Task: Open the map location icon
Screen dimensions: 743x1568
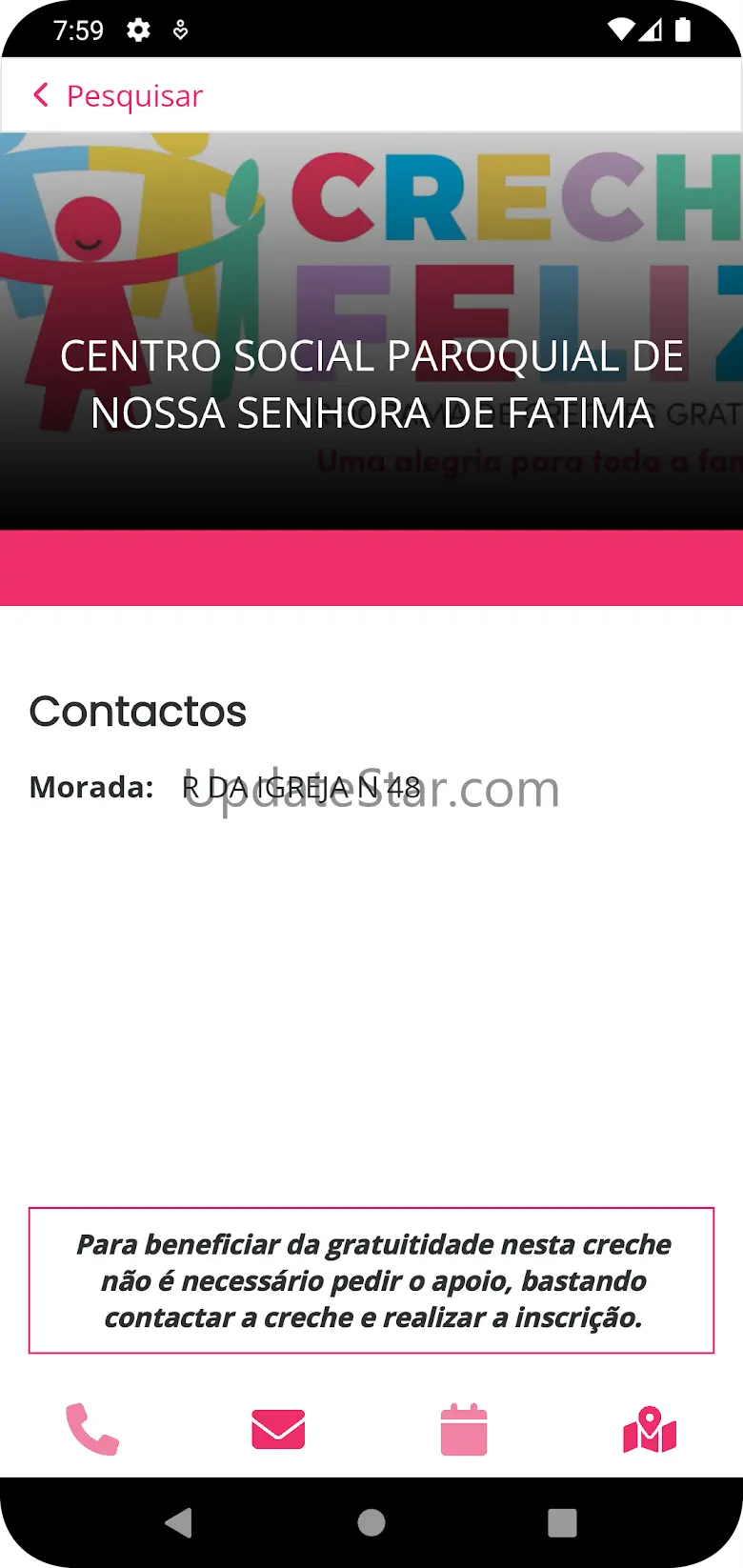Action: pos(650,1429)
